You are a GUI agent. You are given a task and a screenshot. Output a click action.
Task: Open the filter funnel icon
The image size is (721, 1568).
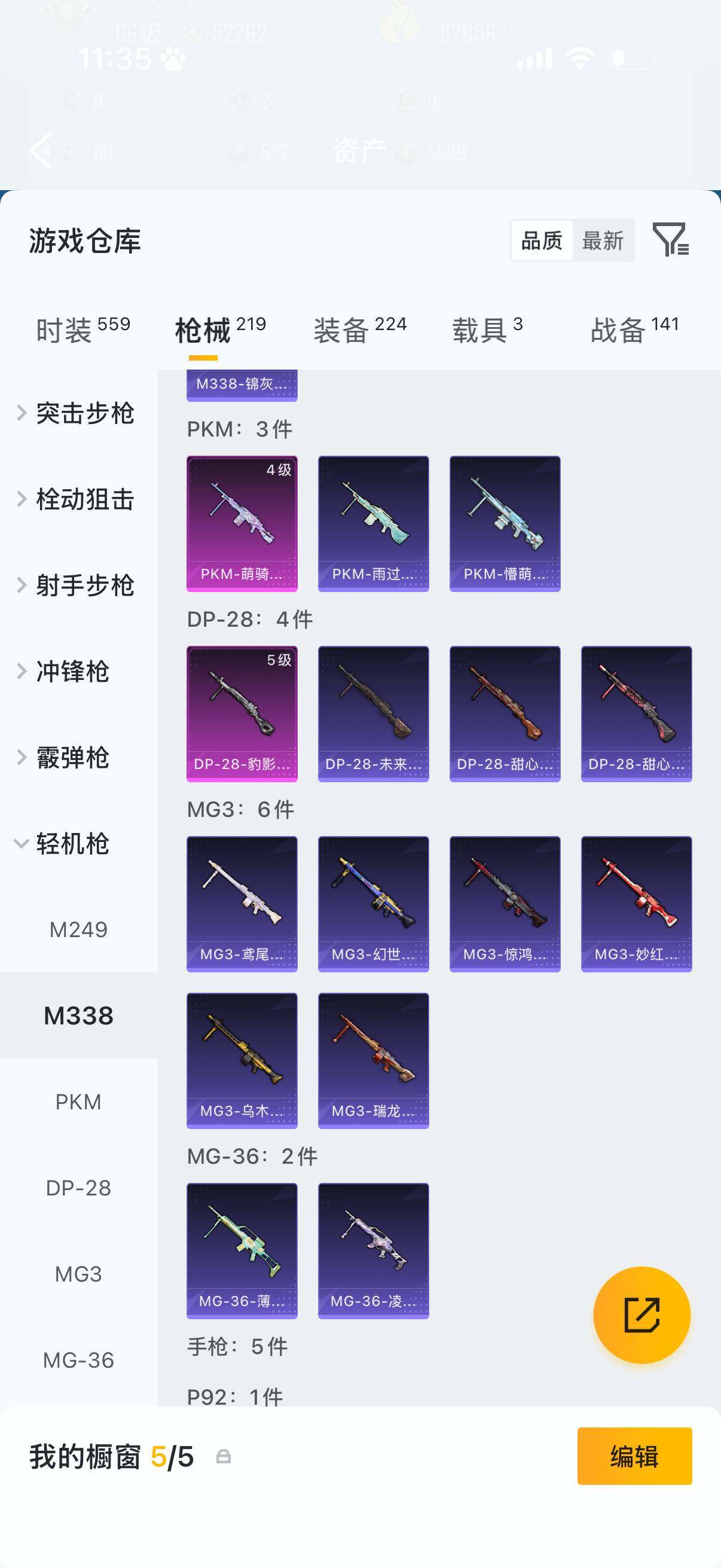pyautogui.click(x=671, y=239)
